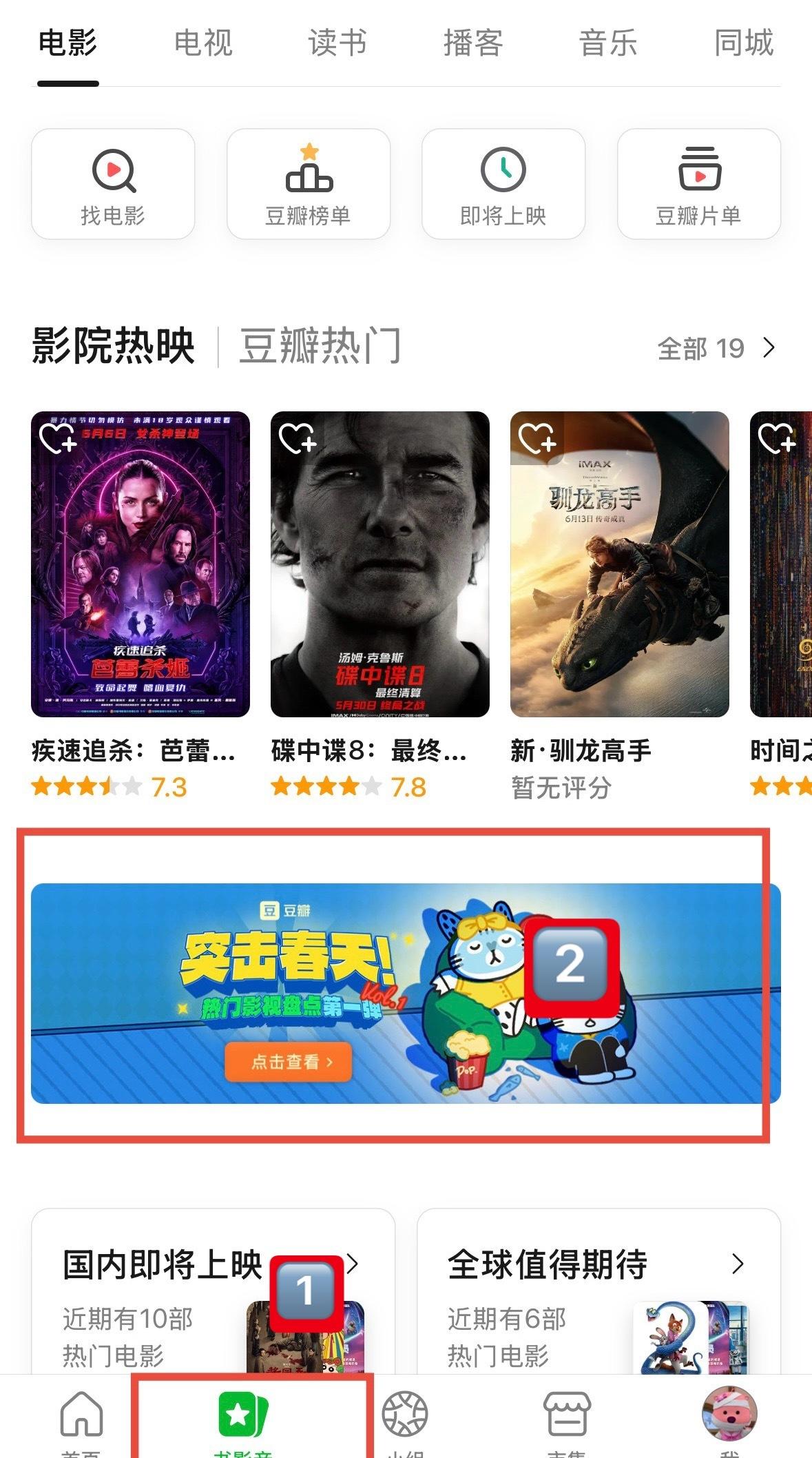812x1458 pixels.
Task: Tap the 即将上映 shortcut
Action: (503, 184)
